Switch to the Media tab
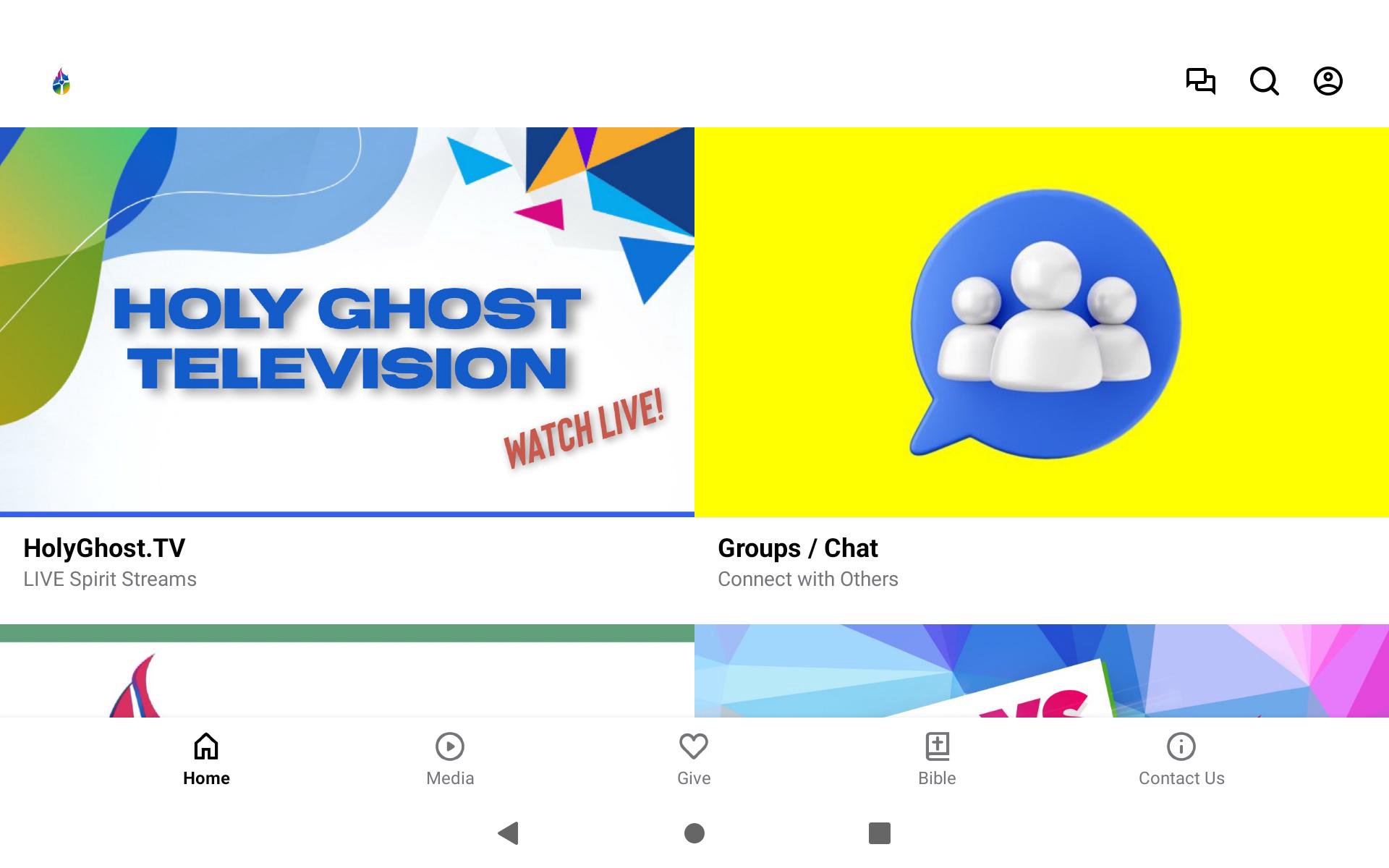Screen dimensions: 1389x868 pyautogui.click(x=450, y=759)
